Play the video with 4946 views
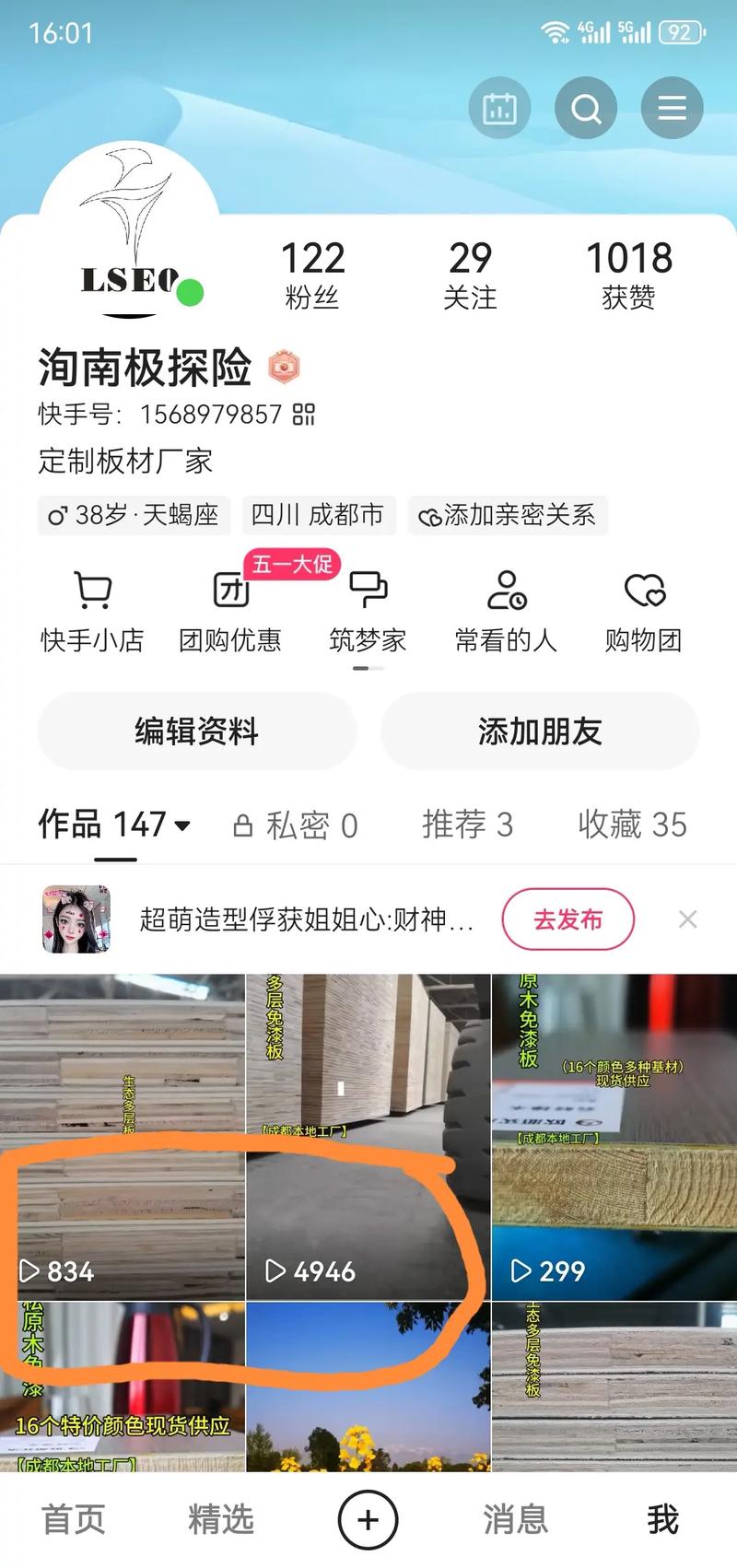The image size is (737, 1568). pyautogui.click(x=368, y=1137)
